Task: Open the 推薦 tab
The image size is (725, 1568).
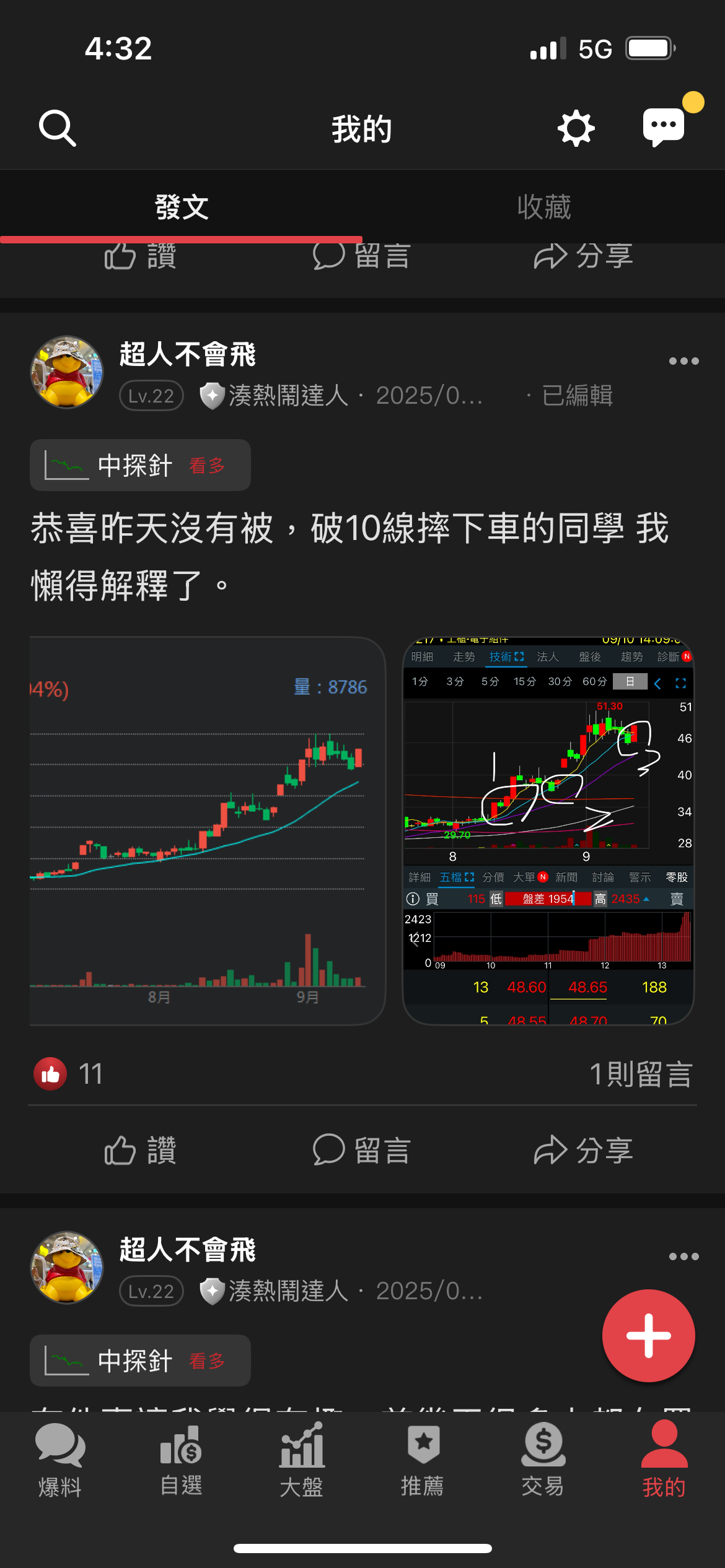Action: 423,1459
